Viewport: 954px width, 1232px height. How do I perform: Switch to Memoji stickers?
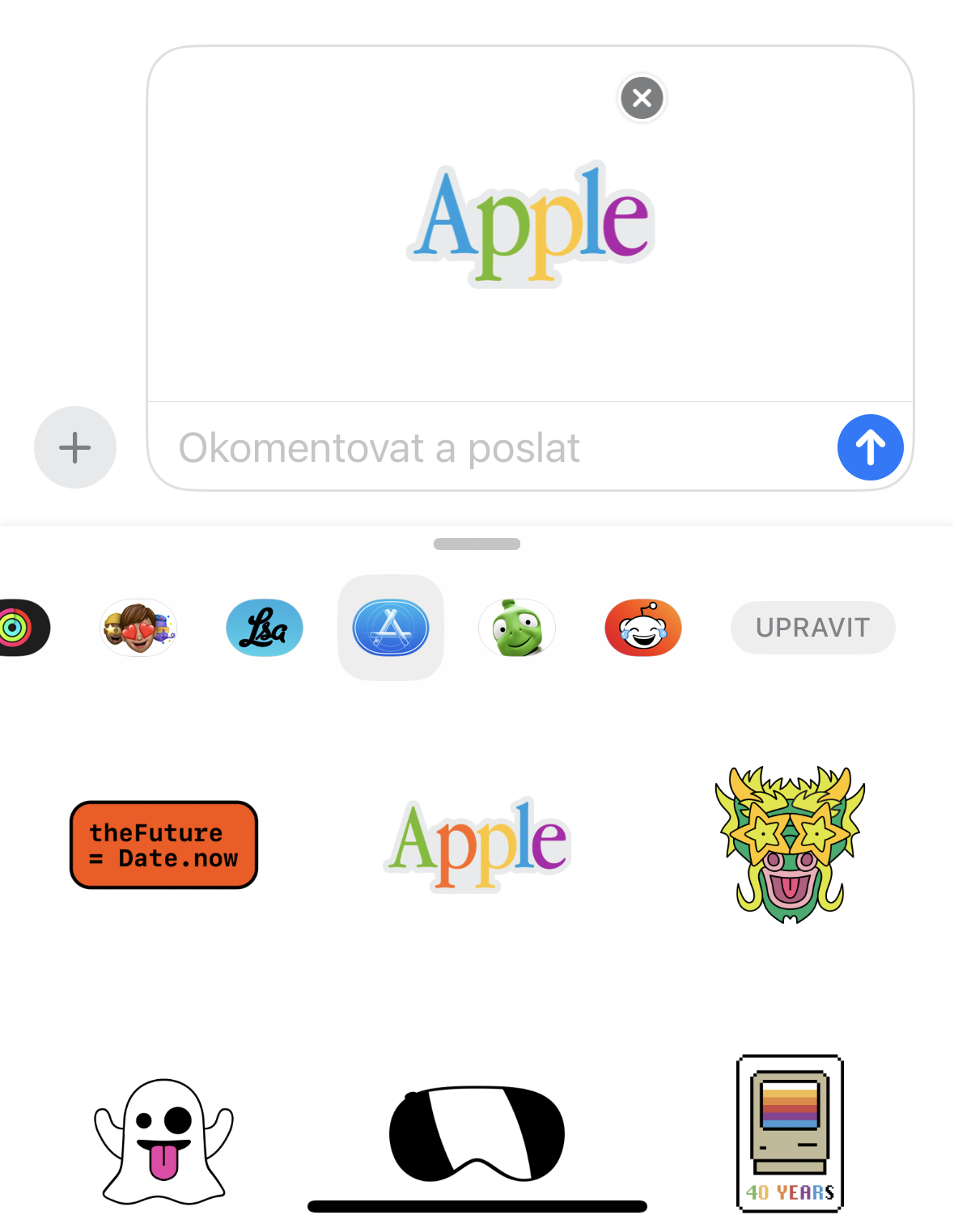point(138,628)
